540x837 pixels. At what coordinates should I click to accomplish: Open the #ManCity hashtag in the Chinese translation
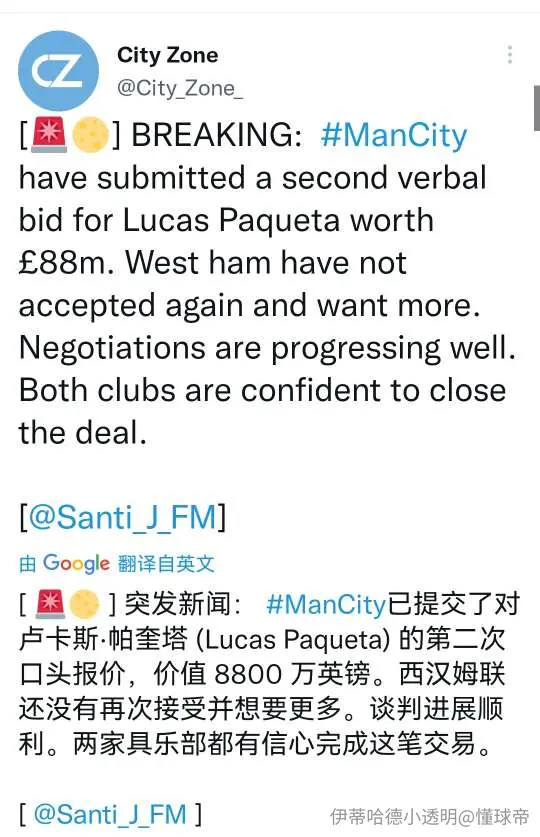(x=325, y=605)
